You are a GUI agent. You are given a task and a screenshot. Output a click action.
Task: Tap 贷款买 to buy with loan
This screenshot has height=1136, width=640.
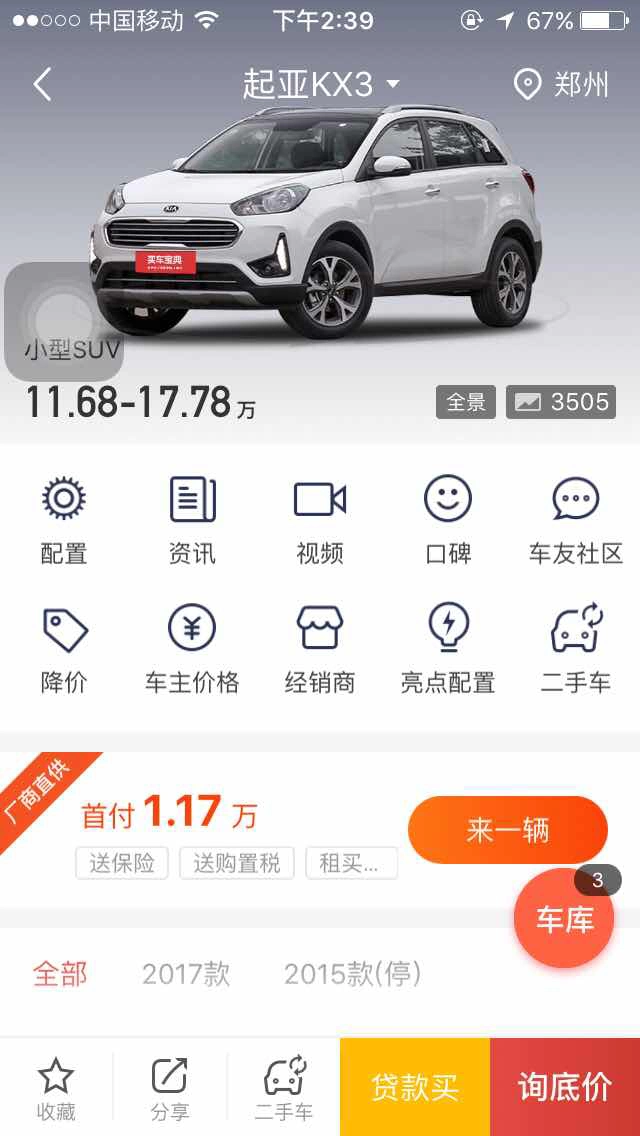[x=415, y=1087]
